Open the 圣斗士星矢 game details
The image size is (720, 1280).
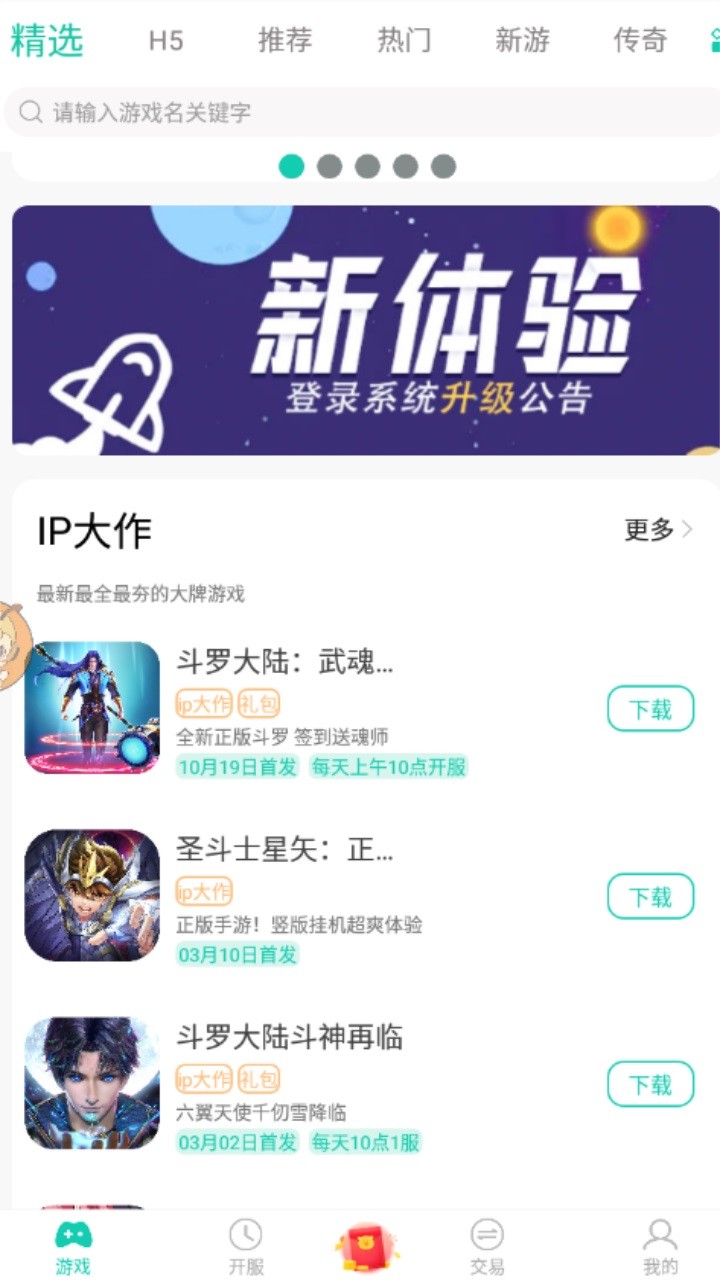(x=285, y=851)
